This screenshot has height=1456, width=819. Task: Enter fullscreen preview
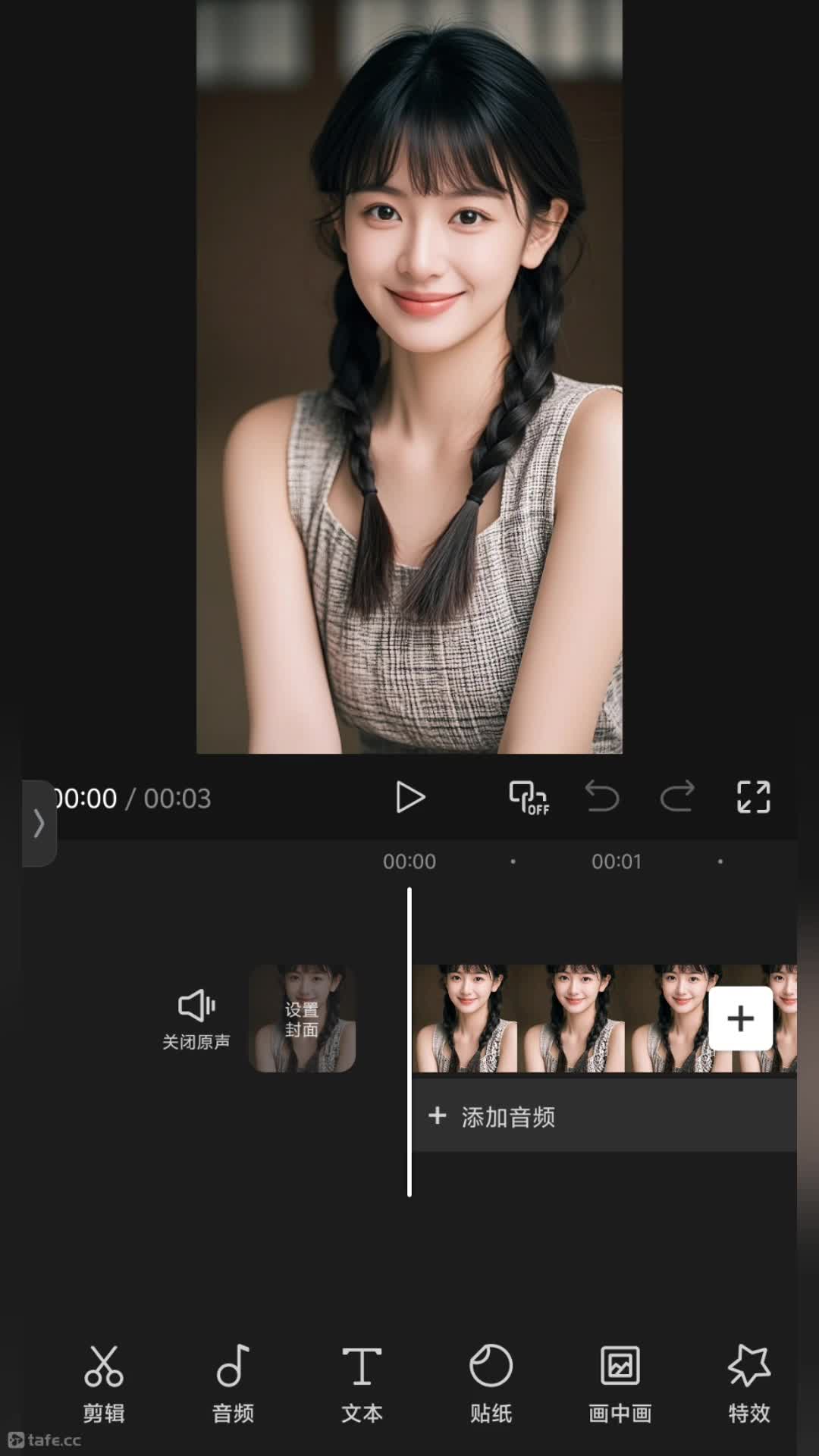point(753,797)
